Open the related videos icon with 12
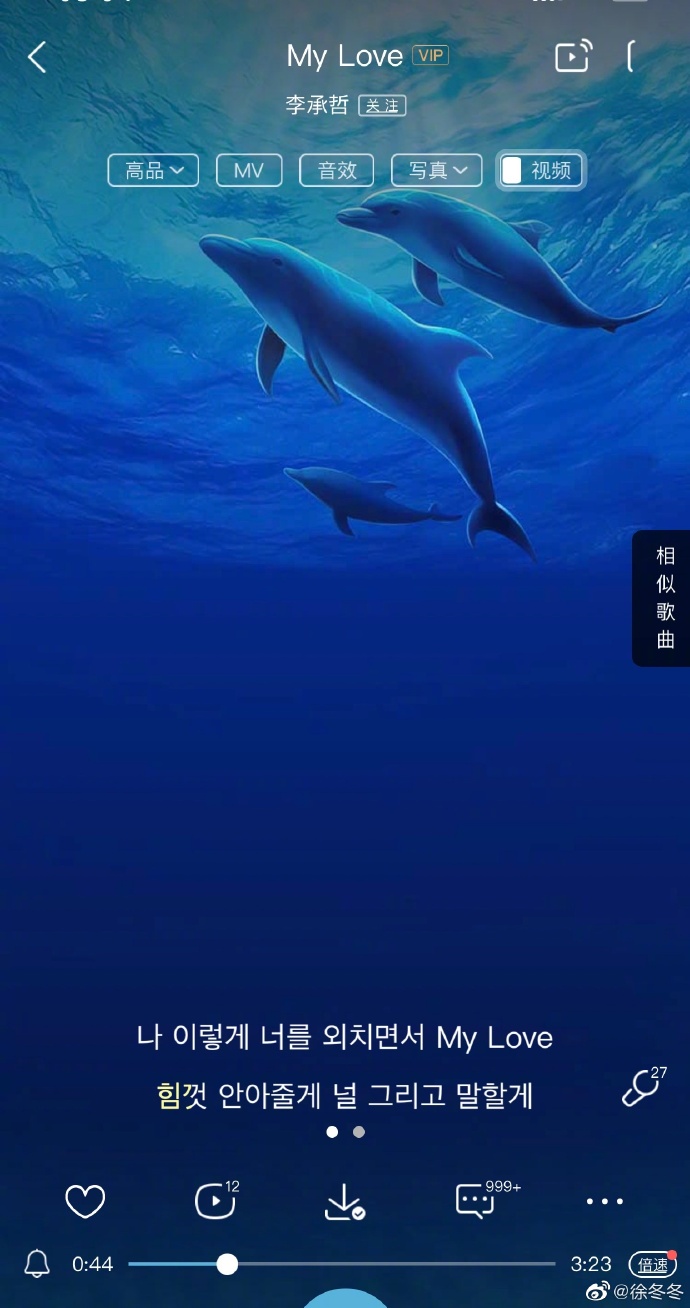 [215, 1201]
